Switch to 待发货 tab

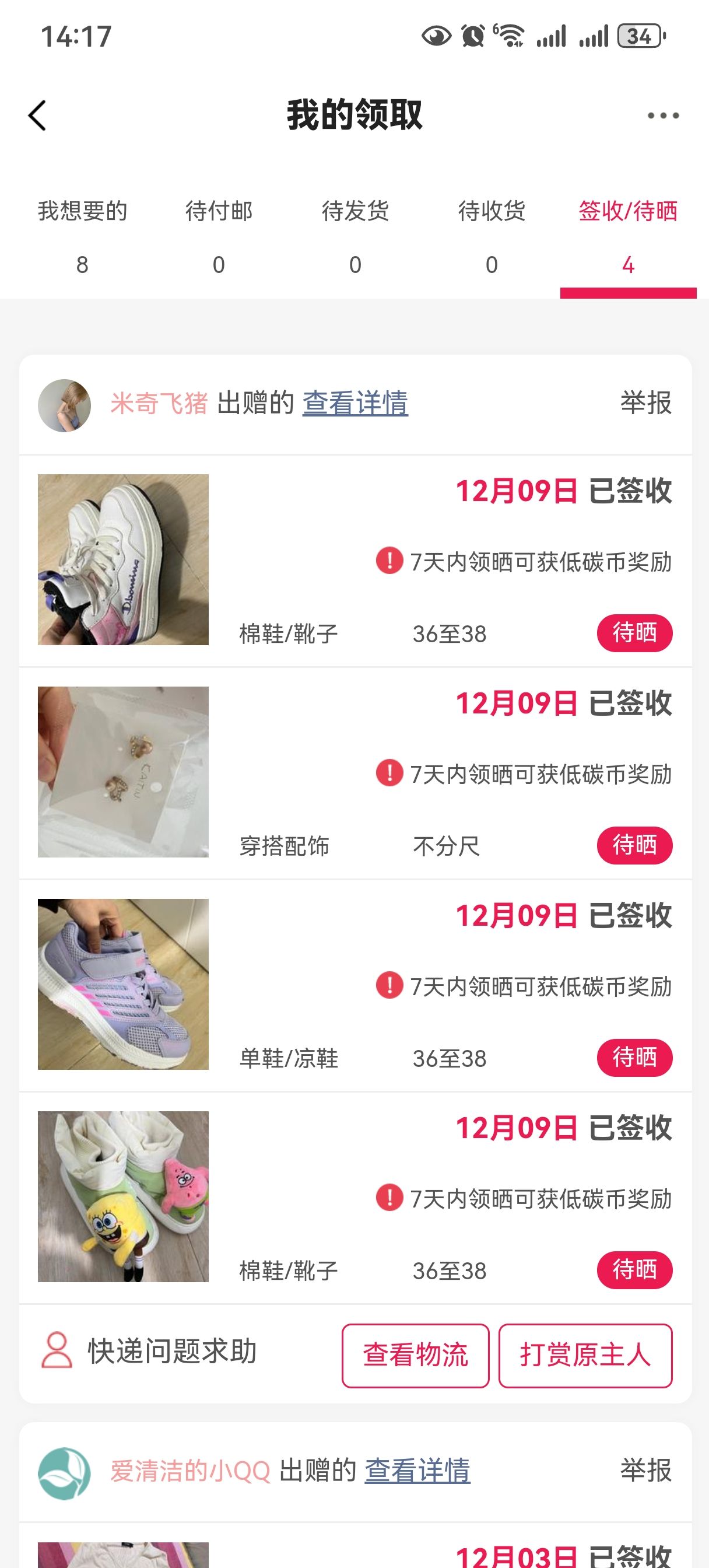(x=355, y=237)
